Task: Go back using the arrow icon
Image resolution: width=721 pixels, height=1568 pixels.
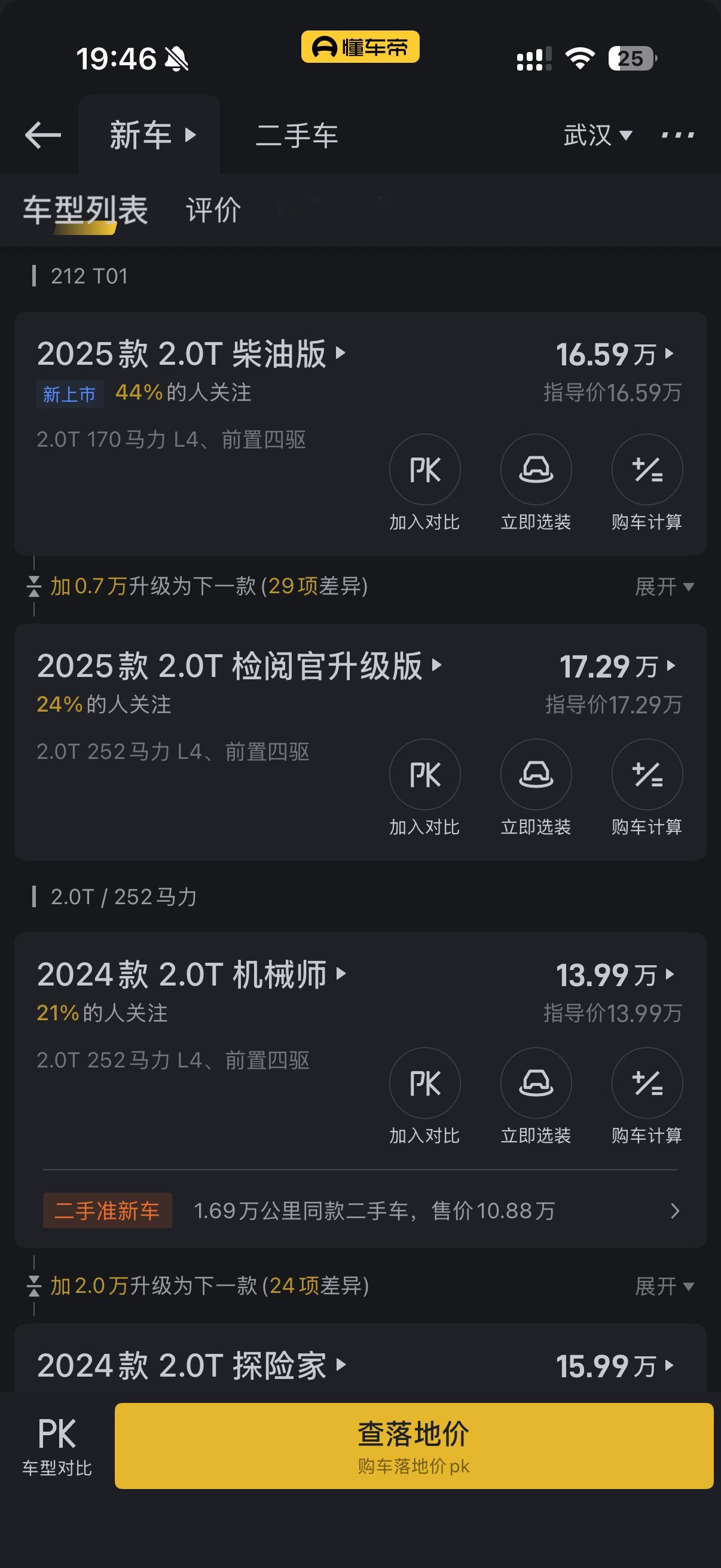Action: (x=42, y=135)
